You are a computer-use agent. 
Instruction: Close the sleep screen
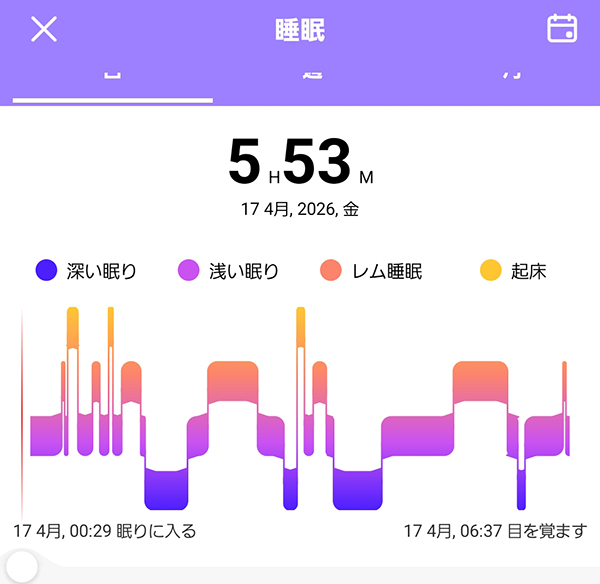(x=44, y=29)
